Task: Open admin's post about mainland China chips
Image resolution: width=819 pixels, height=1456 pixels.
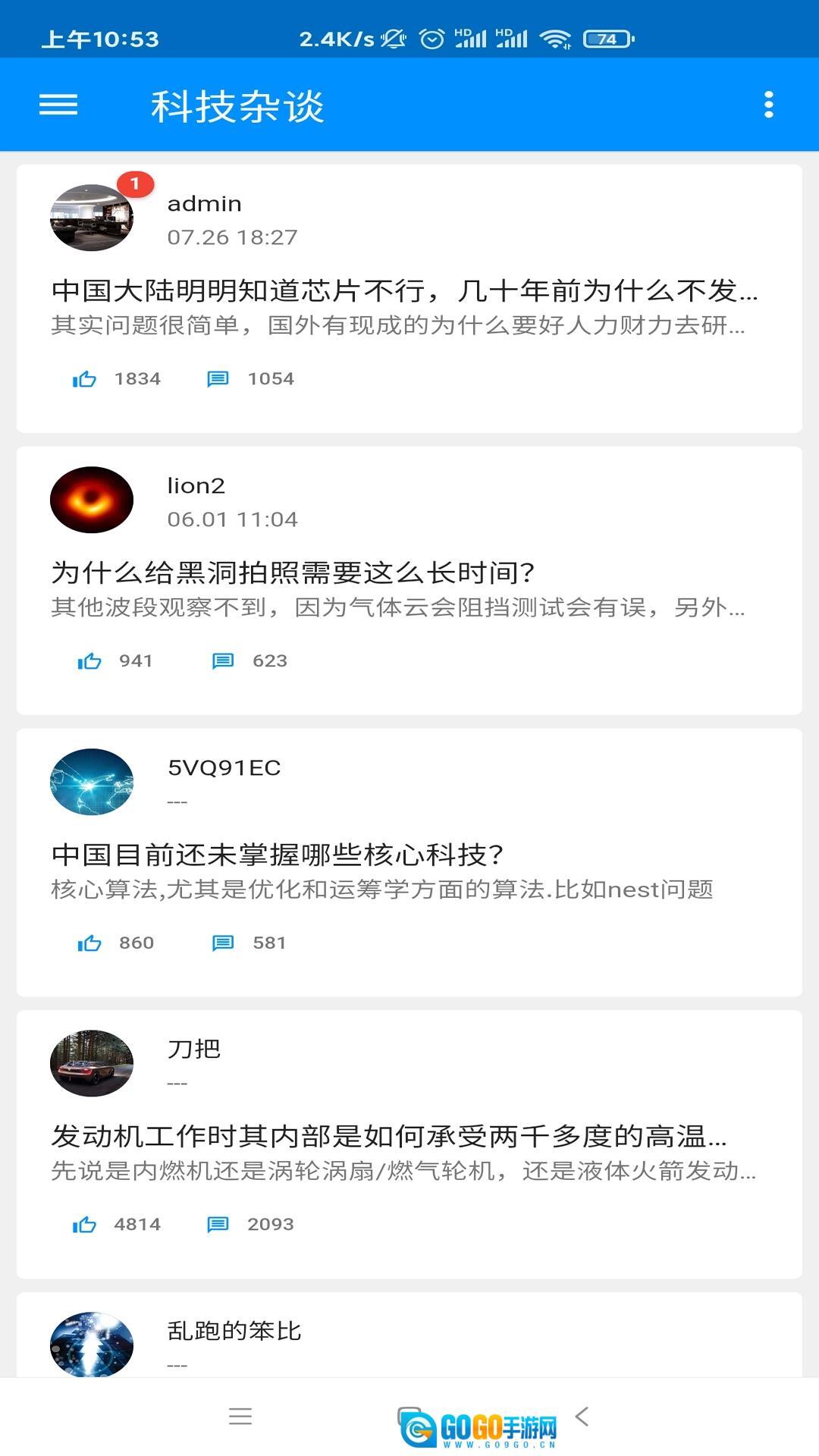Action: coord(404,291)
